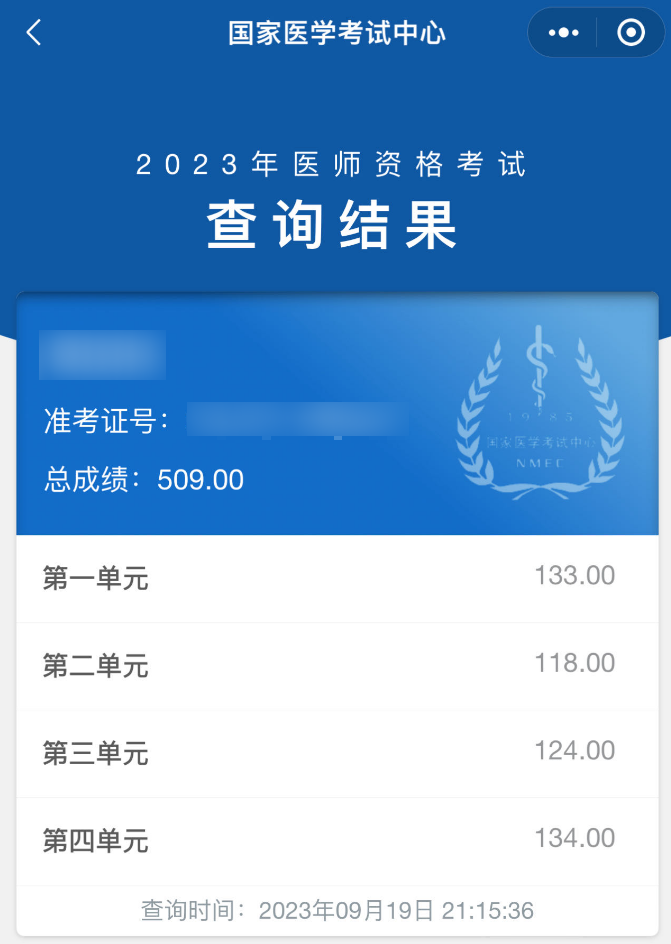Image resolution: width=671 pixels, height=944 pixels.
Task: Close the mini program with circle button
Action: tap(631, 33)
